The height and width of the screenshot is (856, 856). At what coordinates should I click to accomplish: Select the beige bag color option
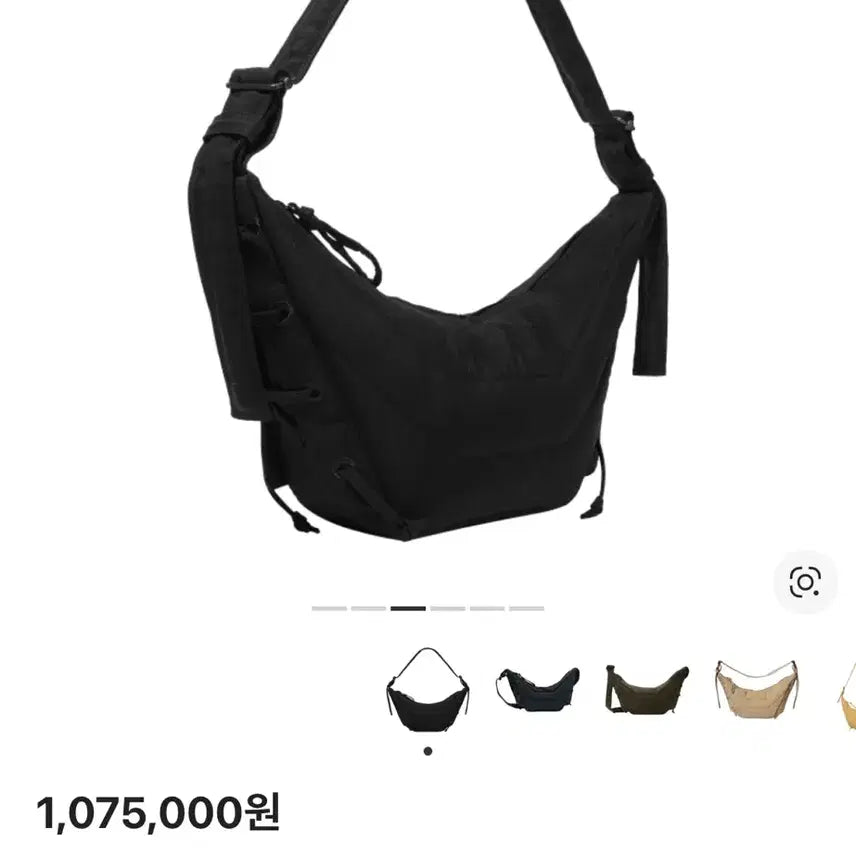(756, 688)
